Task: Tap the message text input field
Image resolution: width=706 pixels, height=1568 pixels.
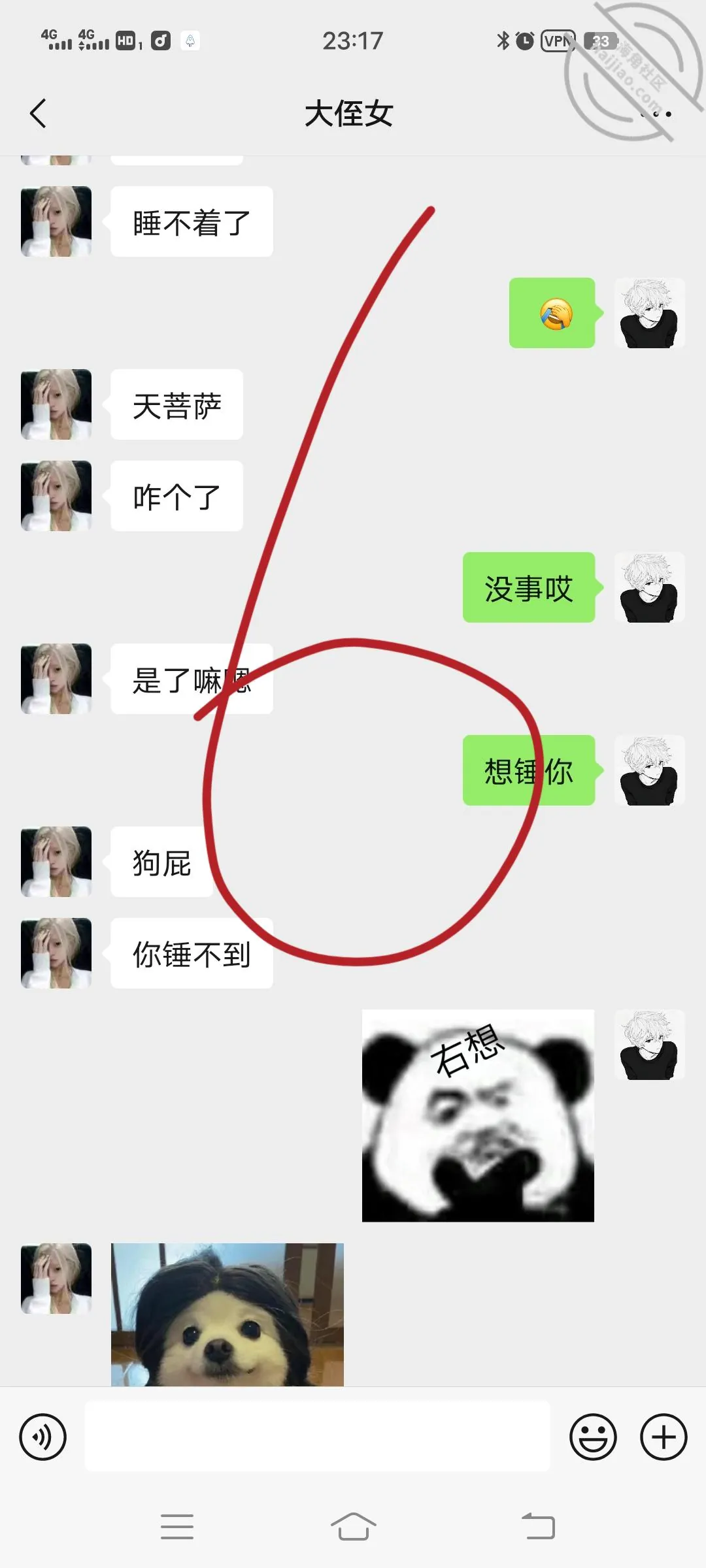Action: [x=317, y=1436]
